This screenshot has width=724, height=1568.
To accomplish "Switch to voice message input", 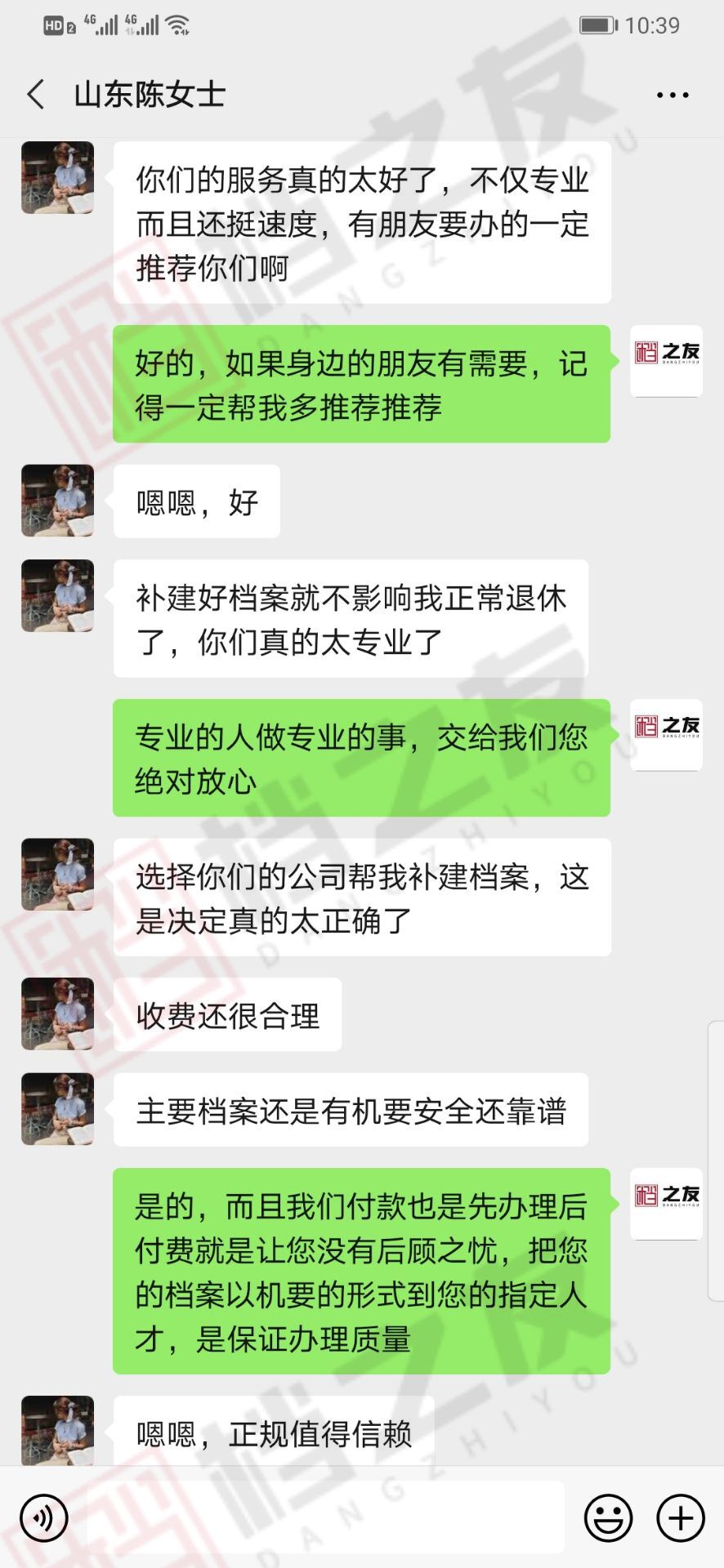I will click(44, 1518).
